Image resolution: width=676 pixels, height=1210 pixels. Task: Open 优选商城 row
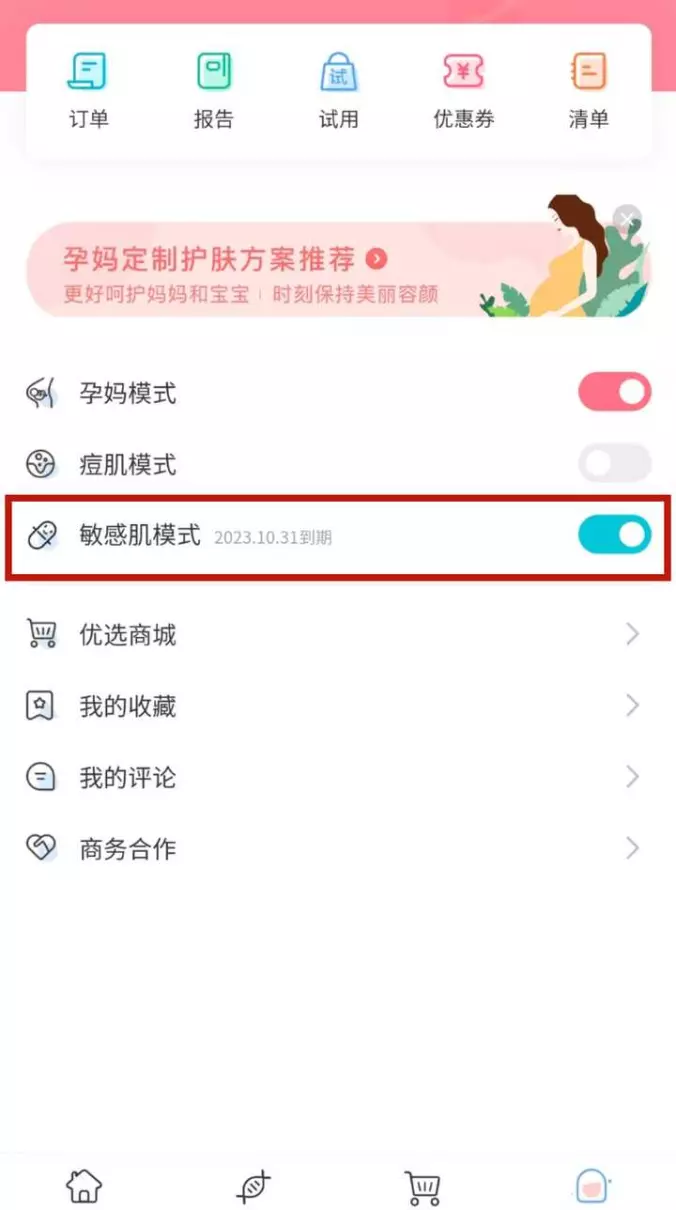[338, 634]
